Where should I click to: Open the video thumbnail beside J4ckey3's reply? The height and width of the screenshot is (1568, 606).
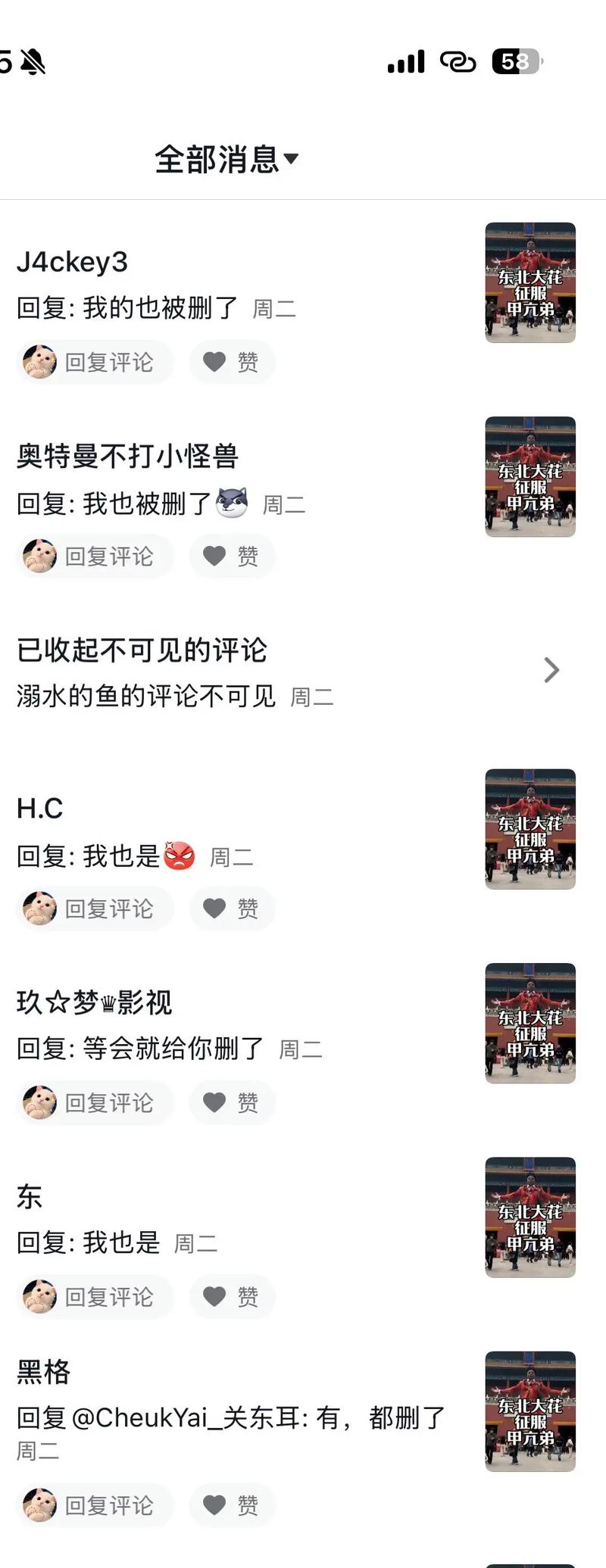[x=530, y=282]
